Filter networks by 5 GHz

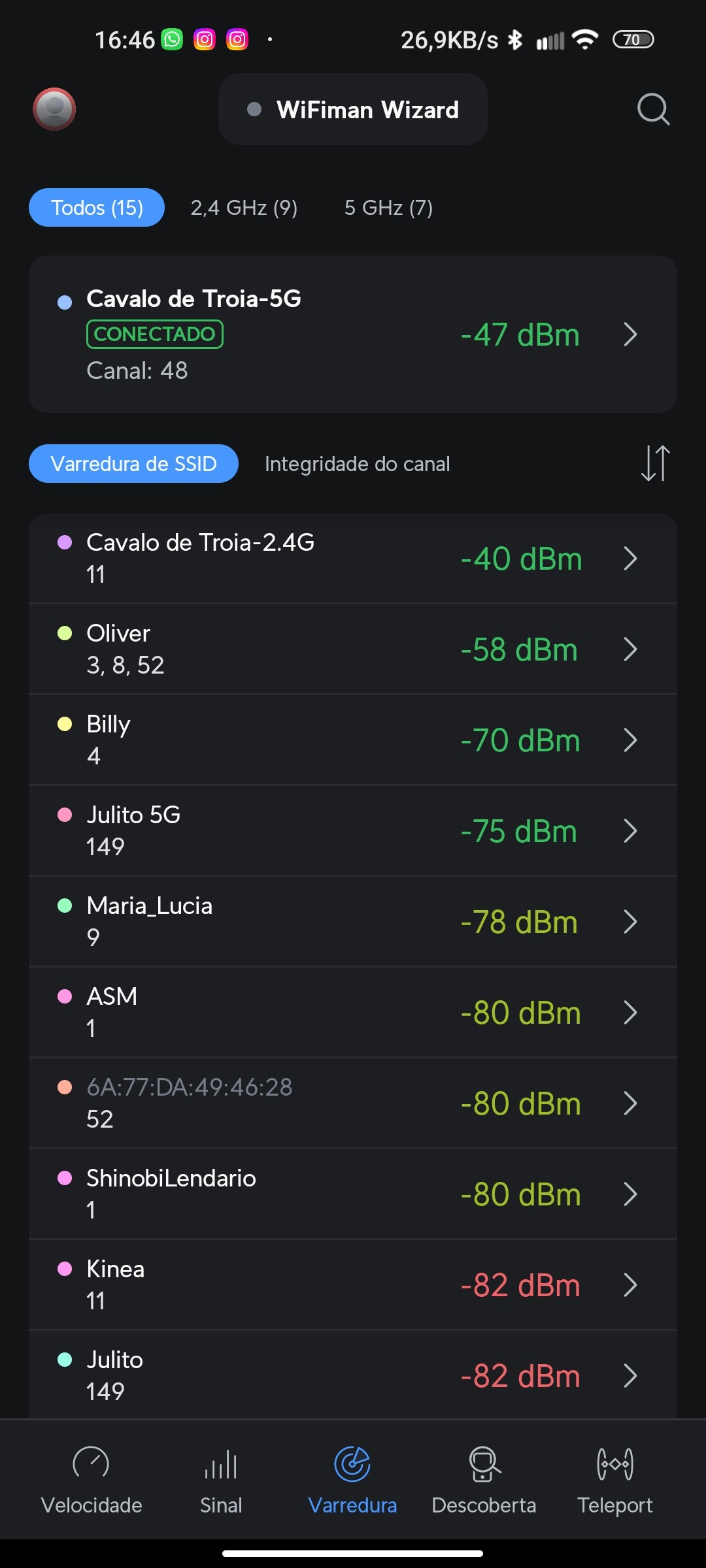[x=388, y=208]
